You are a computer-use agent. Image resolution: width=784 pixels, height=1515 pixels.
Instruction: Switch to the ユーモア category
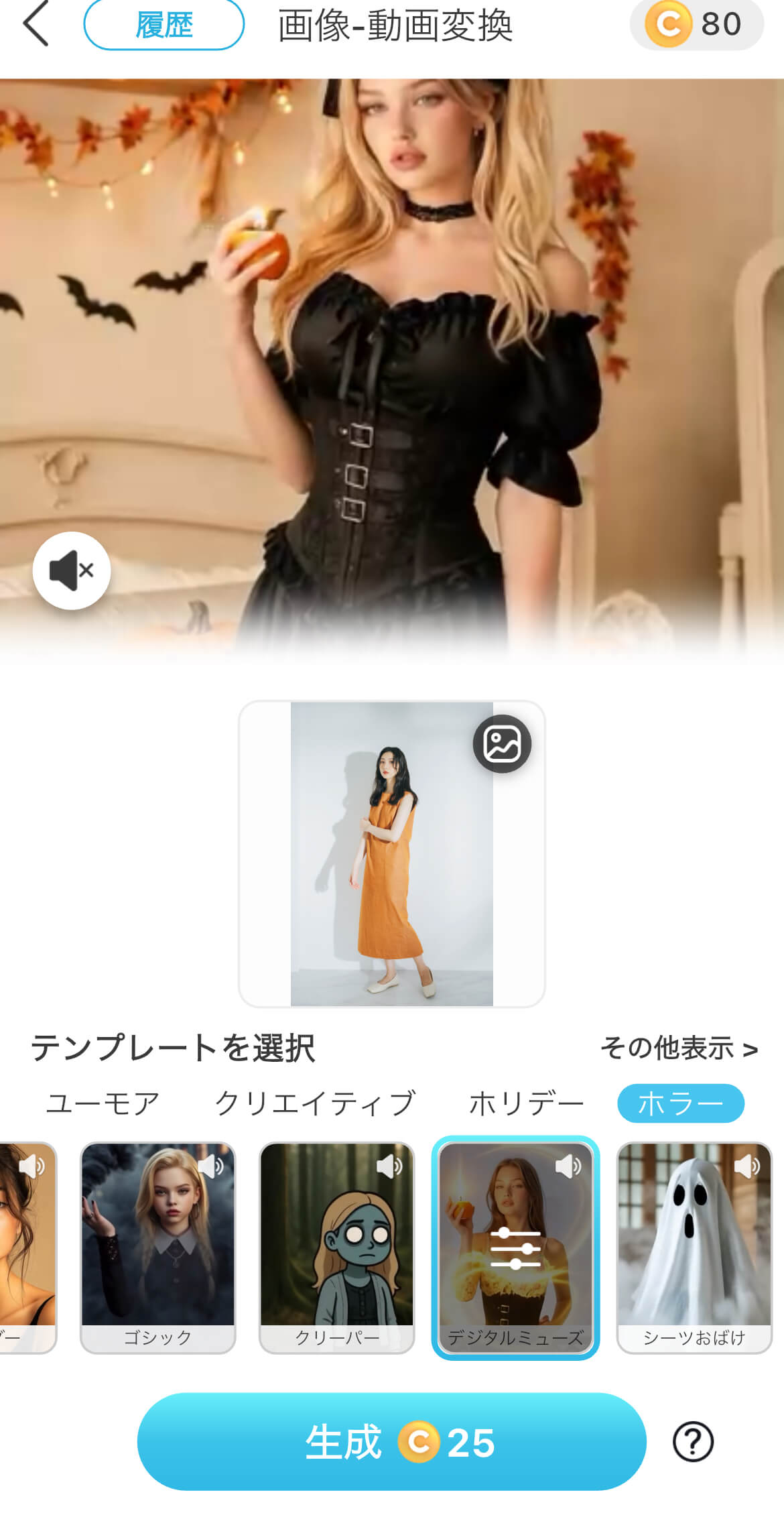(103, 1103)
